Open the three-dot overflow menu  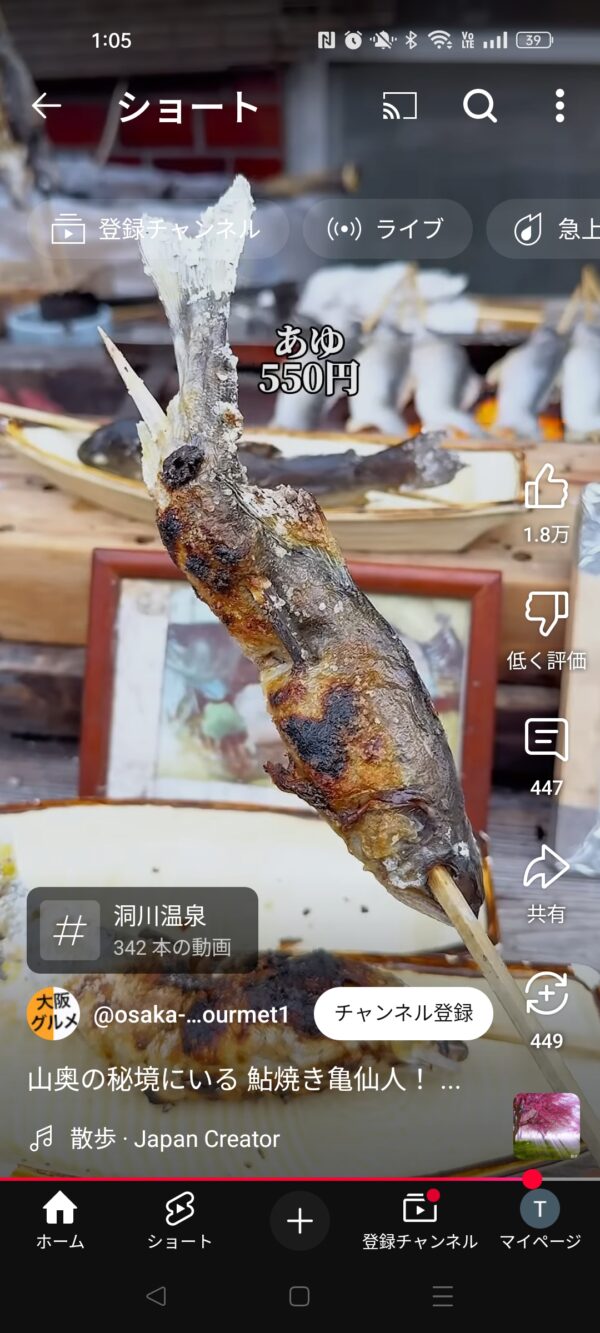coord(560,106)
